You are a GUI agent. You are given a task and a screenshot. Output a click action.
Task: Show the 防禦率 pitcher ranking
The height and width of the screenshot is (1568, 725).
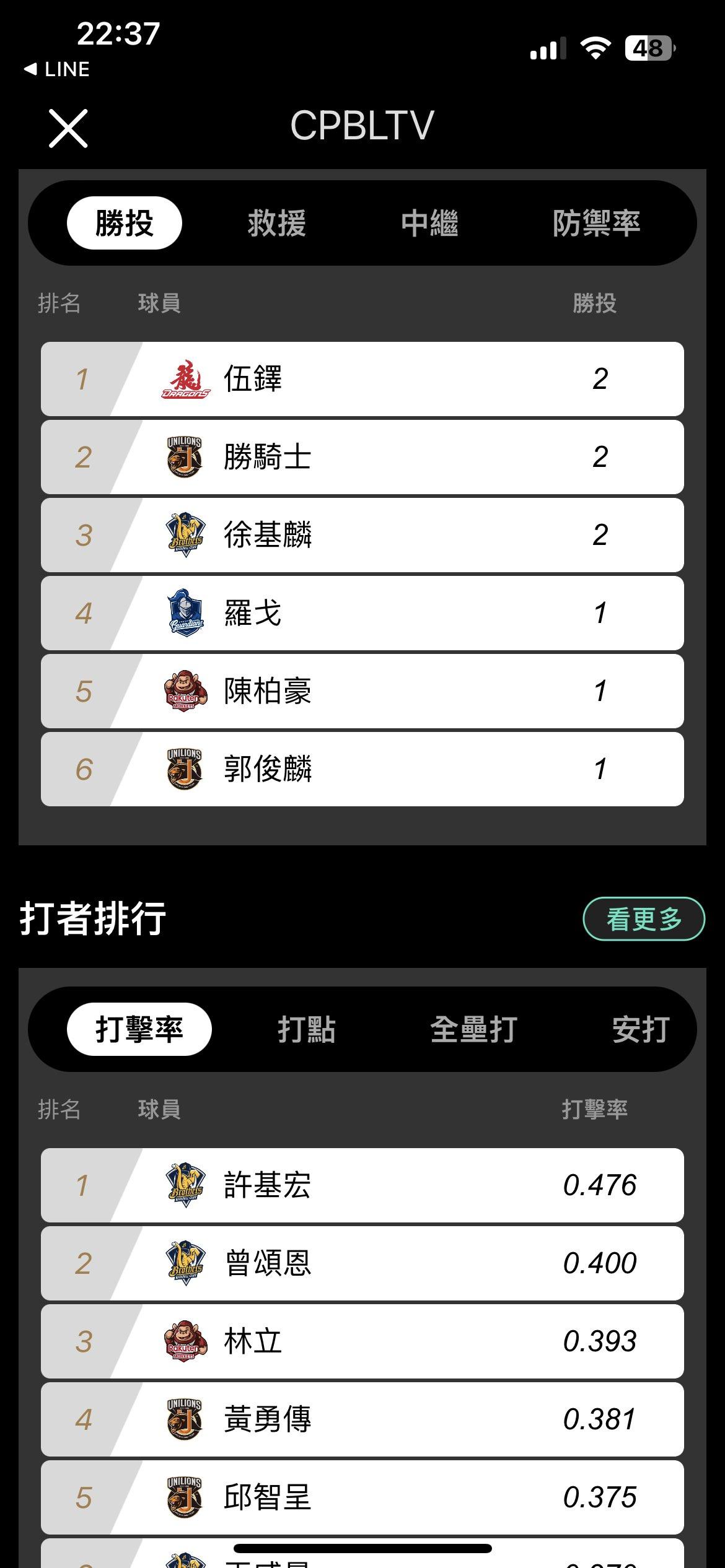tap(596, 223)
